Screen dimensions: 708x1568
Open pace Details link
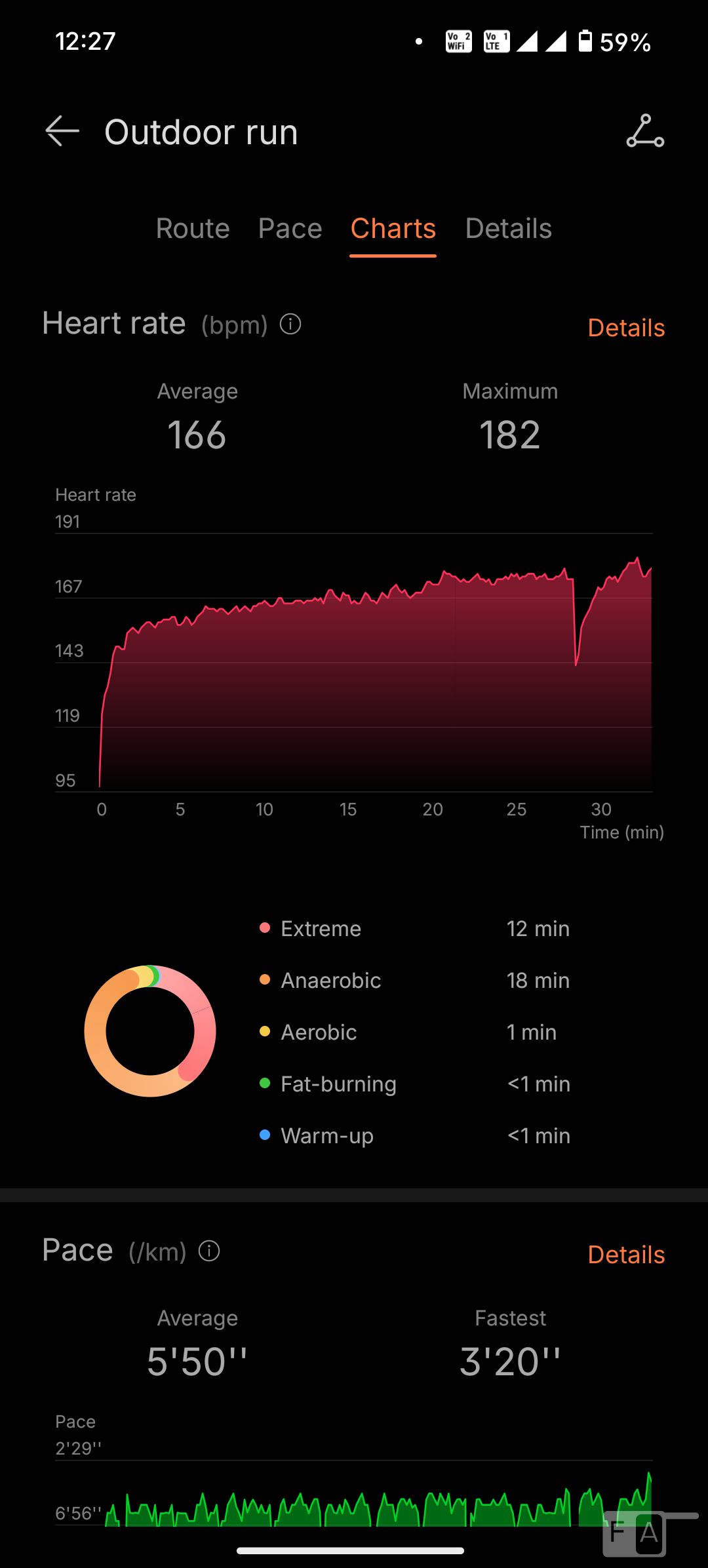click(x=626, y=1255)
